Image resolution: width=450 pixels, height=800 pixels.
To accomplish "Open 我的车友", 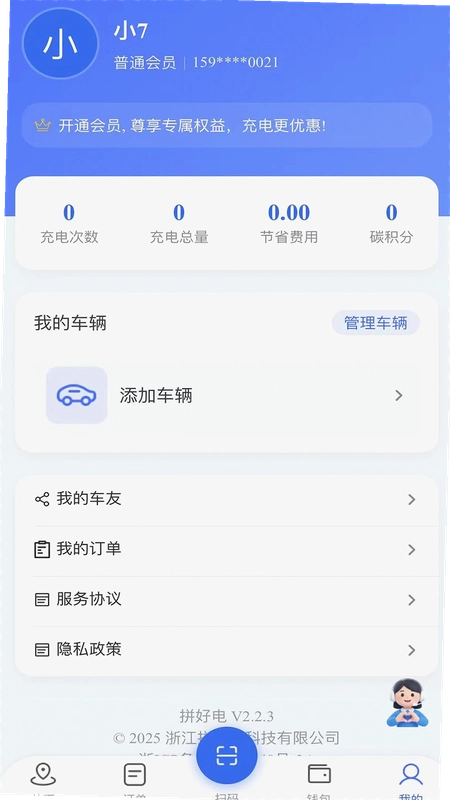I will pos(227,499).
